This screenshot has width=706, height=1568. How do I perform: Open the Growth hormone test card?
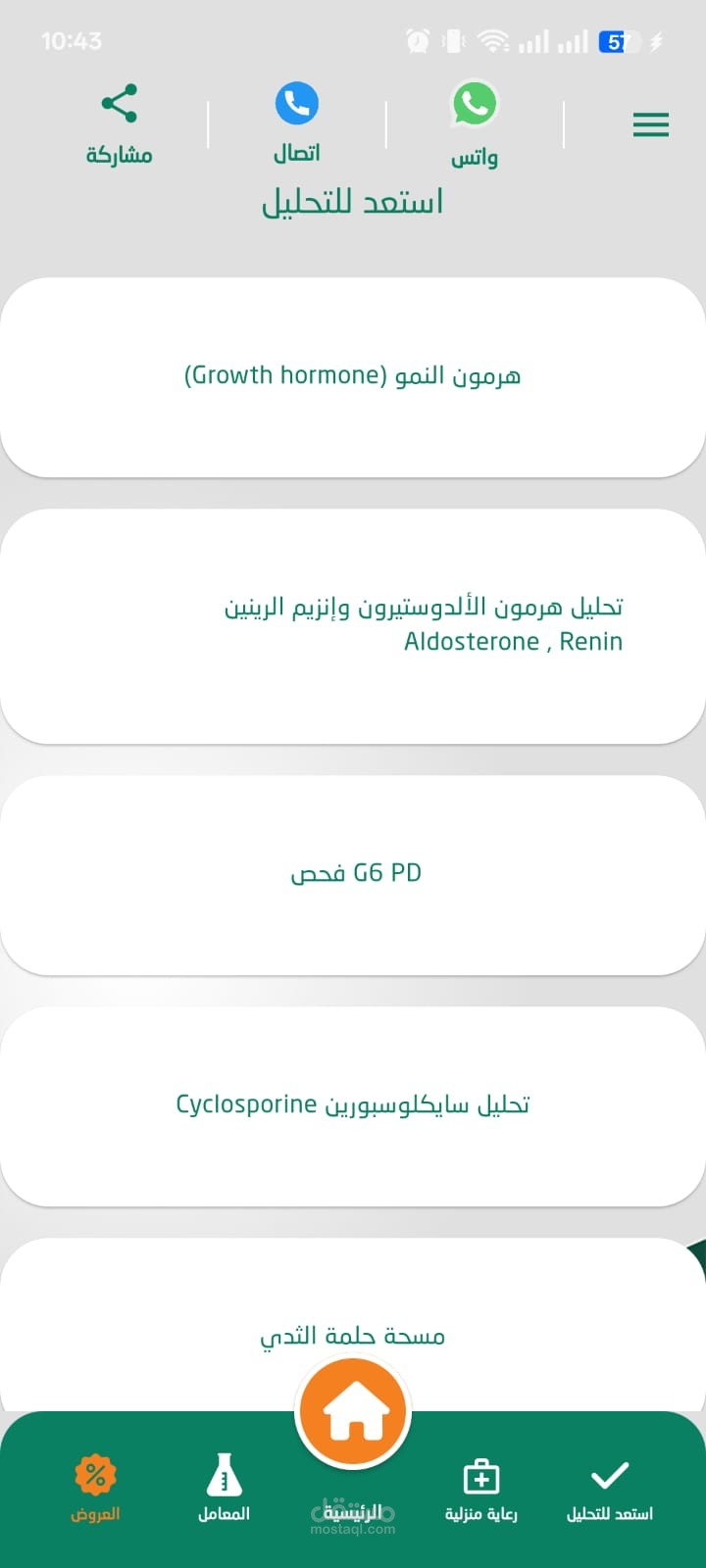click(x=353, y=377)
